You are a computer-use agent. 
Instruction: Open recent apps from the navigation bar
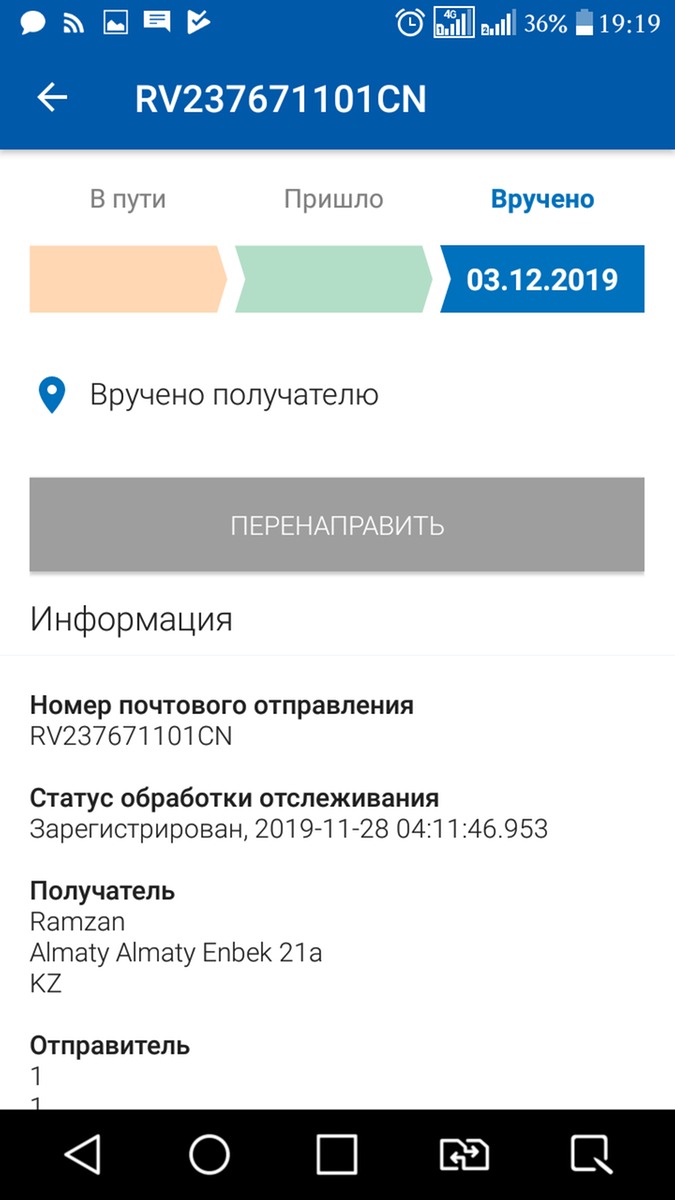[337, 1155]
